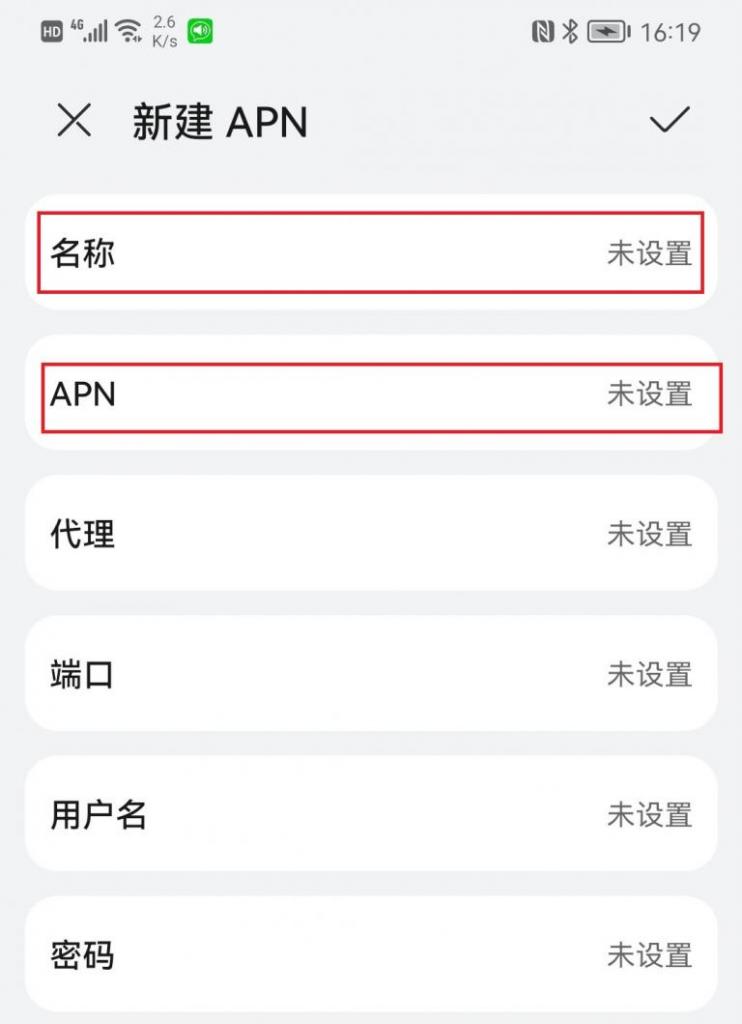Set the 密码 password row
Screen dimensions: 742x1024
point(371,955)
